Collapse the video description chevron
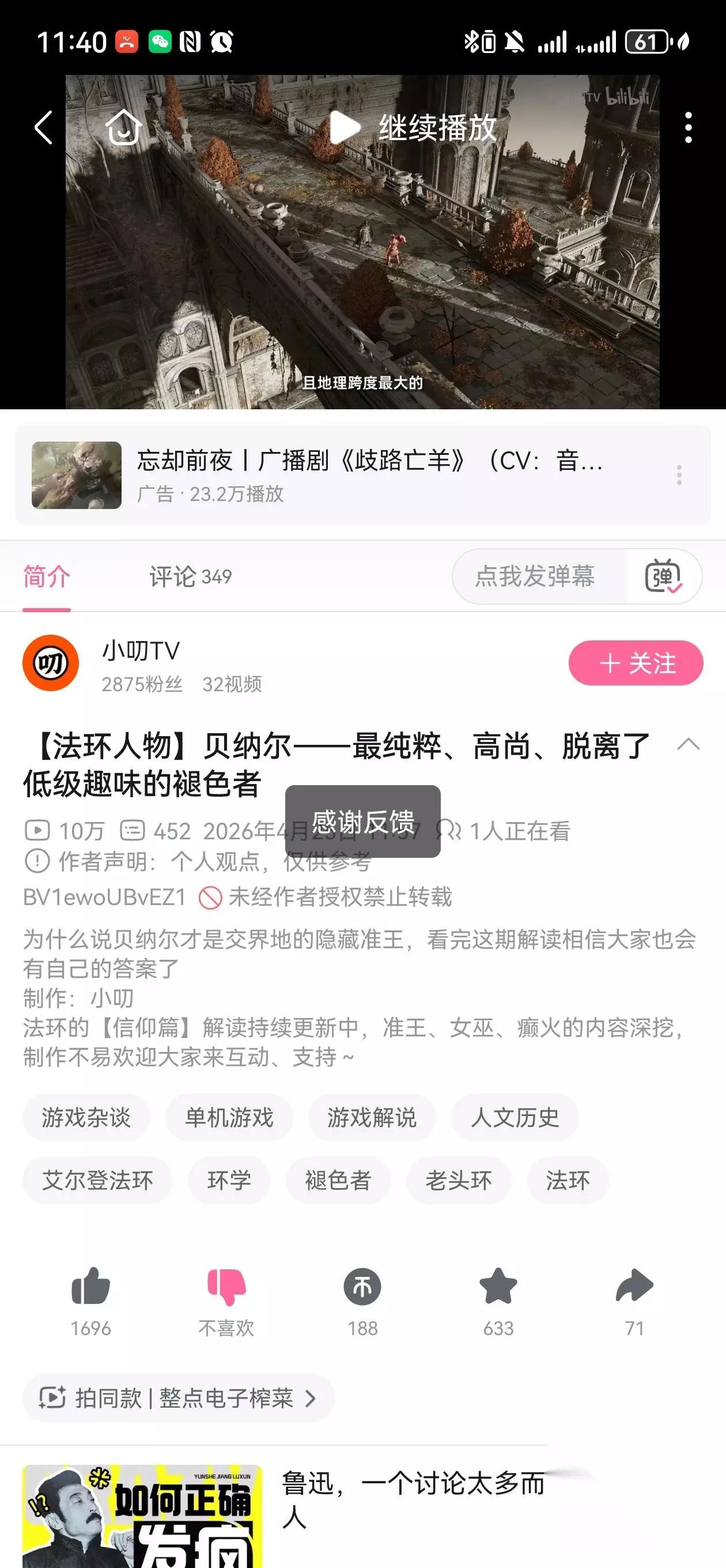 coord(689,744)
